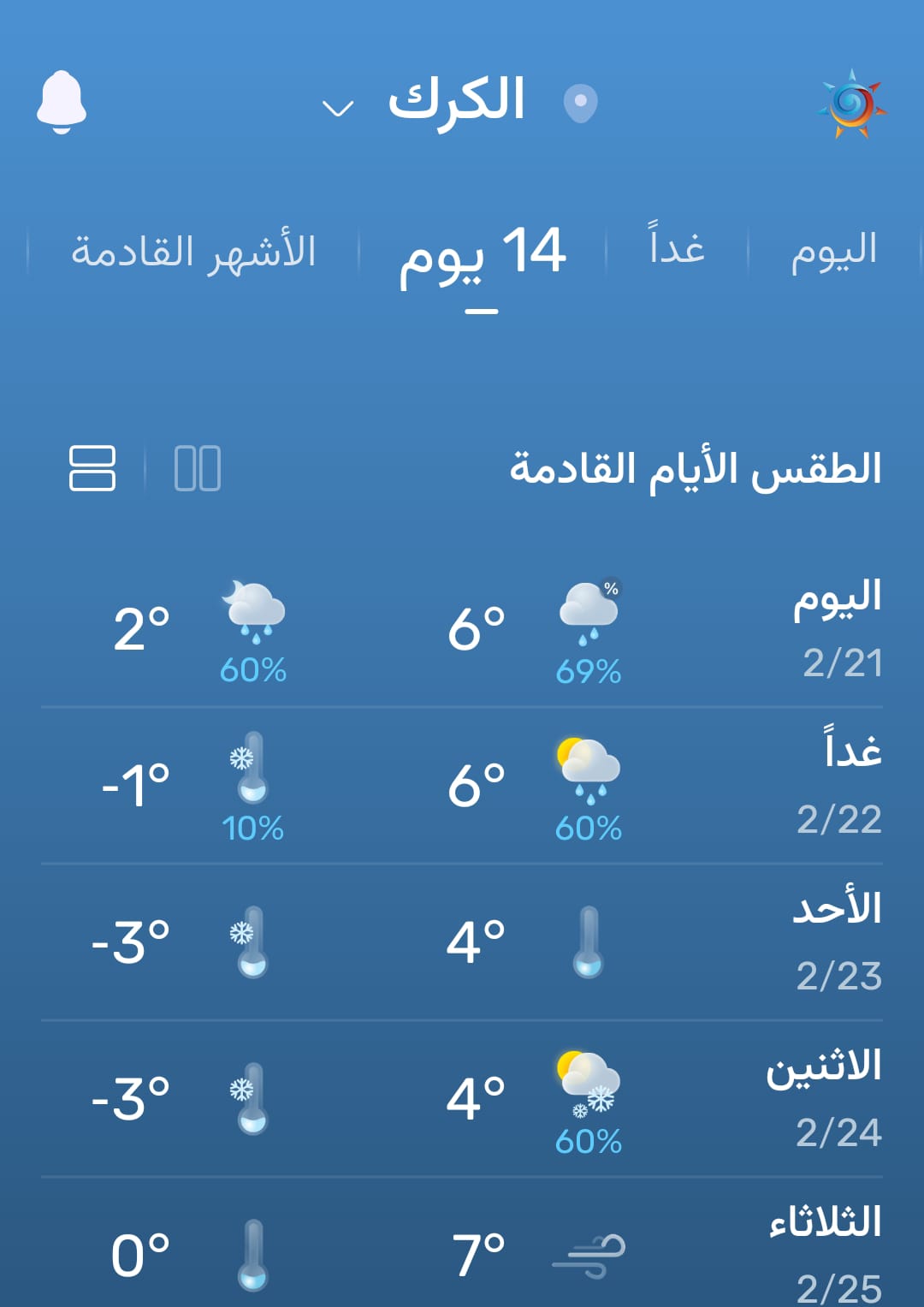Open the notifications bell
The image size is (924, 1307).
[62, 103]
